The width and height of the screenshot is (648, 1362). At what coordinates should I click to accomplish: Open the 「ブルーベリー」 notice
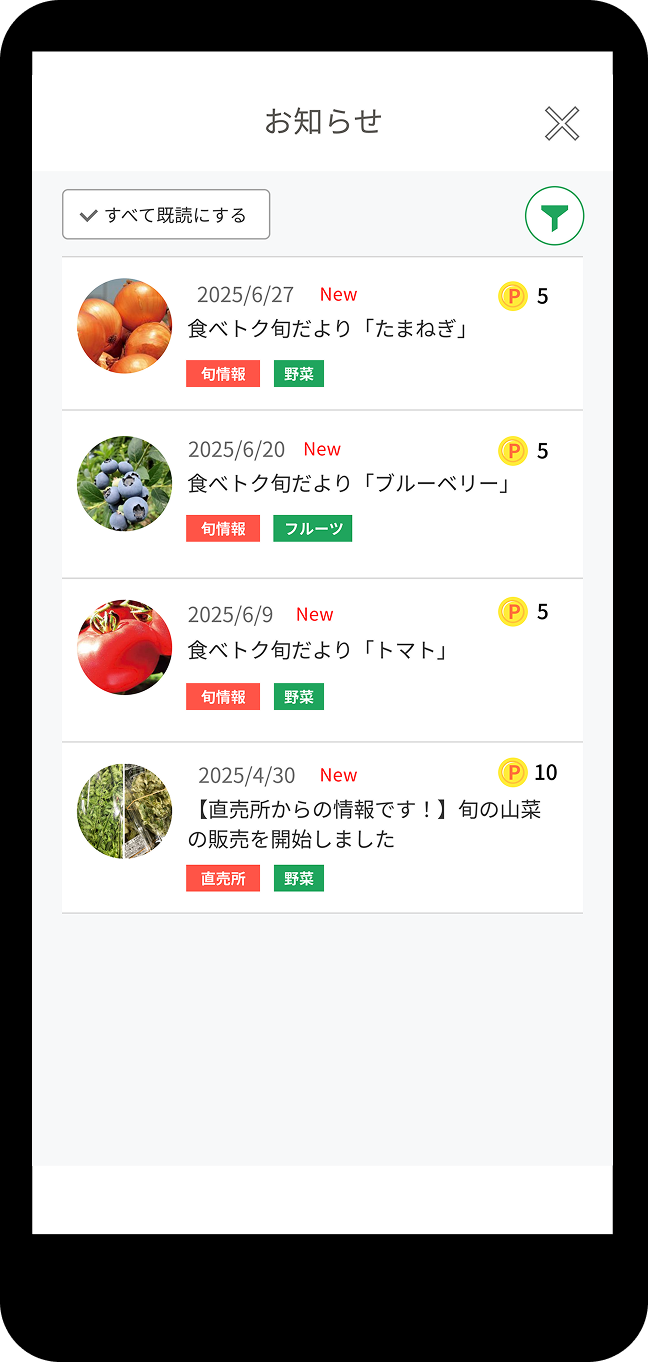click(x=322, y=494)
